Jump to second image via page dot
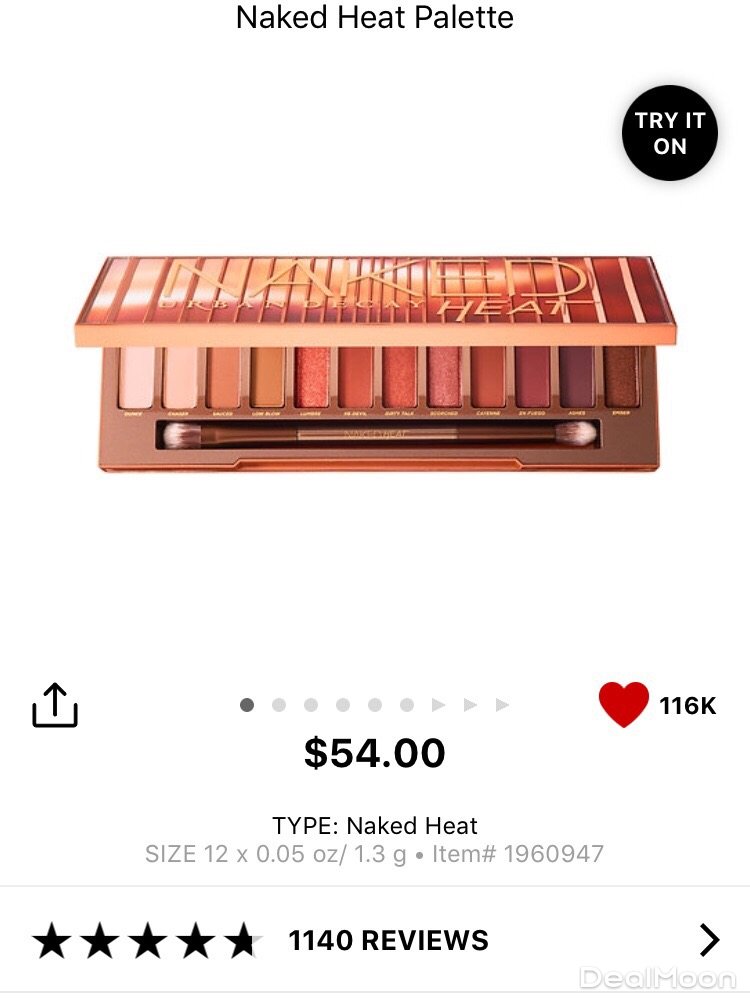The image size is (750, 1002). click(x=279, y=705)
